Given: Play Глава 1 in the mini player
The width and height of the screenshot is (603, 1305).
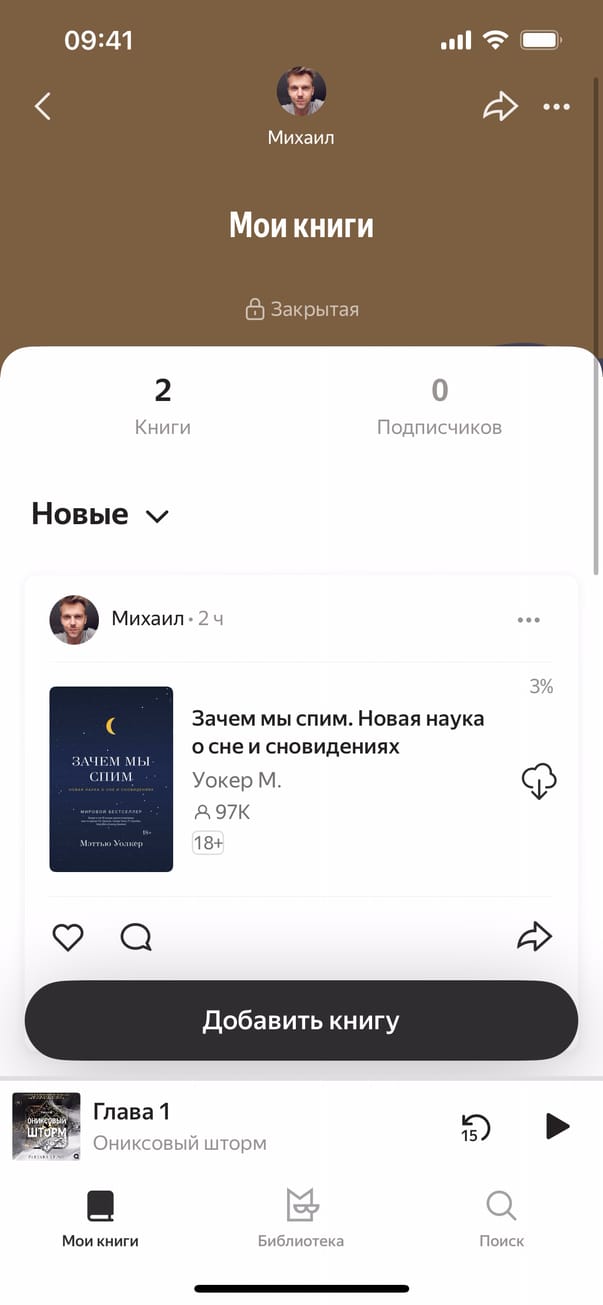Looking at the screenshot, I should point(557,1126).
